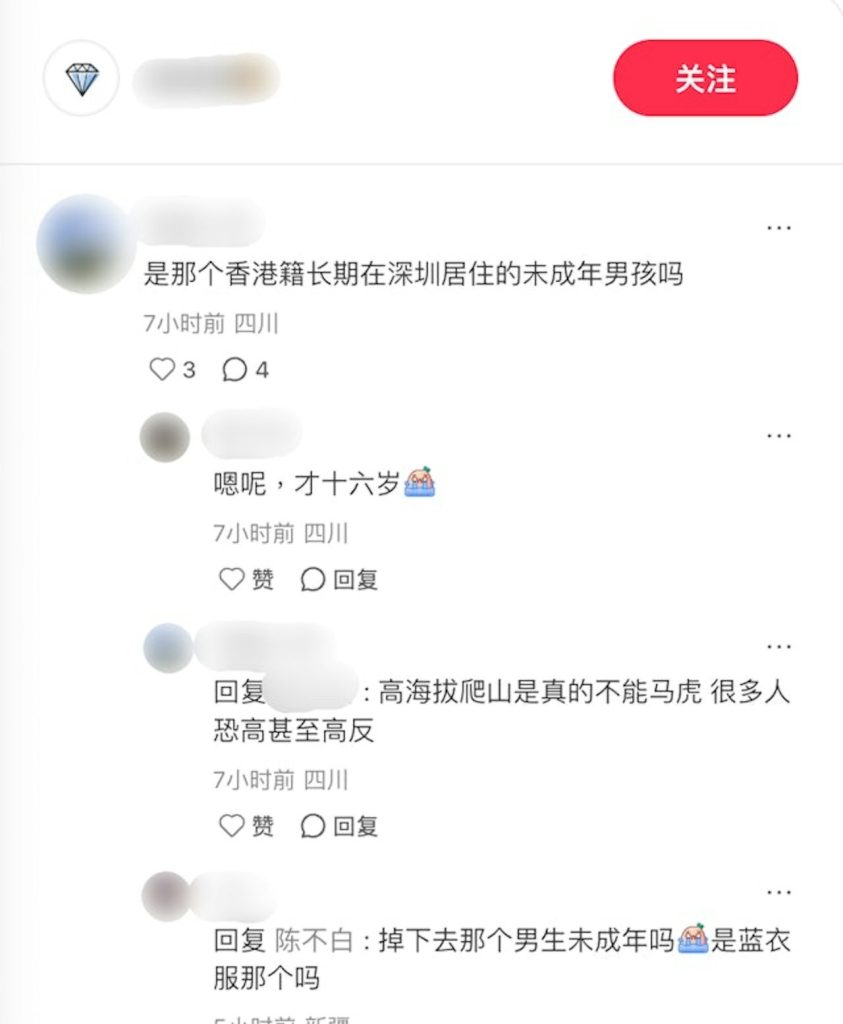Open overflow menu on the 香港籍 comment
Viewport: 843px width, 1024px height.
[x=778, y=228]
